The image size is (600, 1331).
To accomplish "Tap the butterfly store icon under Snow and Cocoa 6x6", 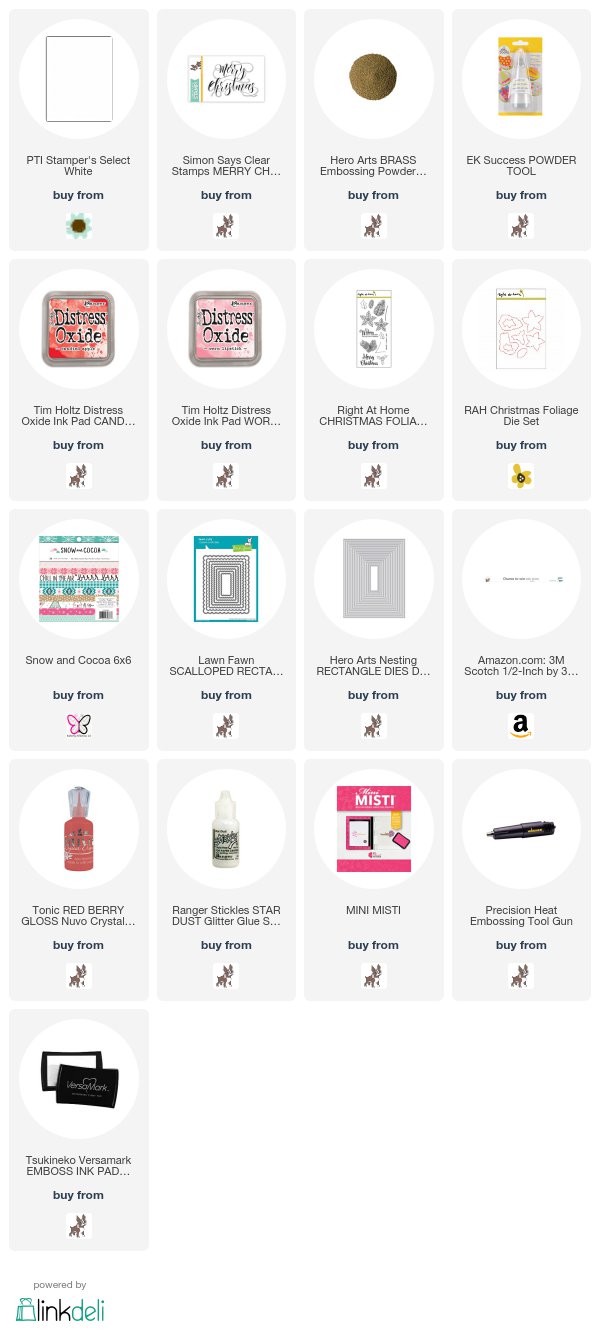I will 78,725.
